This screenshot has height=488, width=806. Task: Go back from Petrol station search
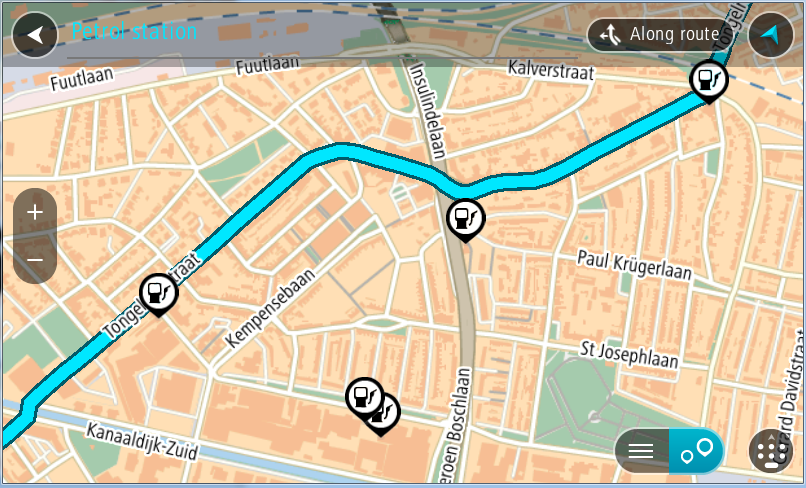pos(35,35)
